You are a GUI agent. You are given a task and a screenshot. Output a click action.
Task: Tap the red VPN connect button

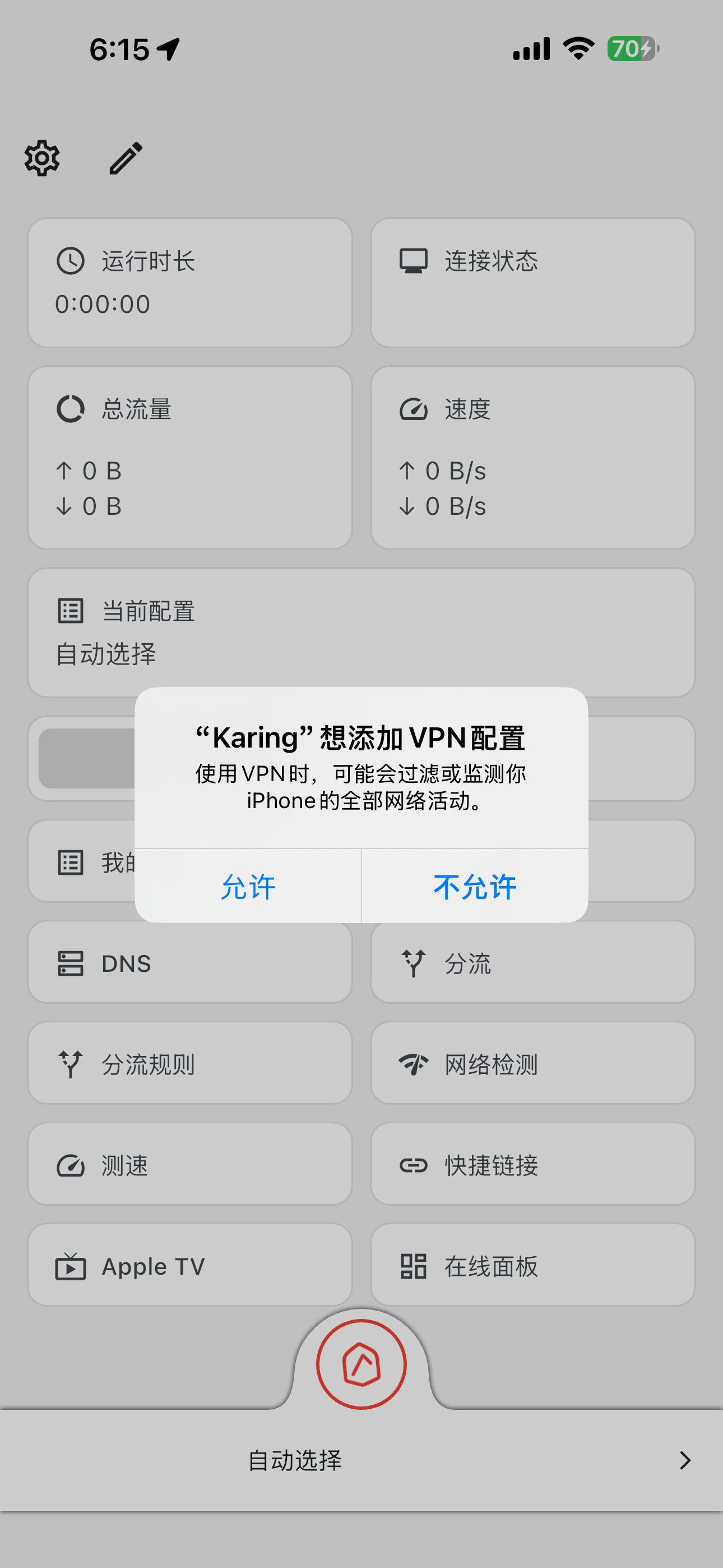tap(361, 1364)
